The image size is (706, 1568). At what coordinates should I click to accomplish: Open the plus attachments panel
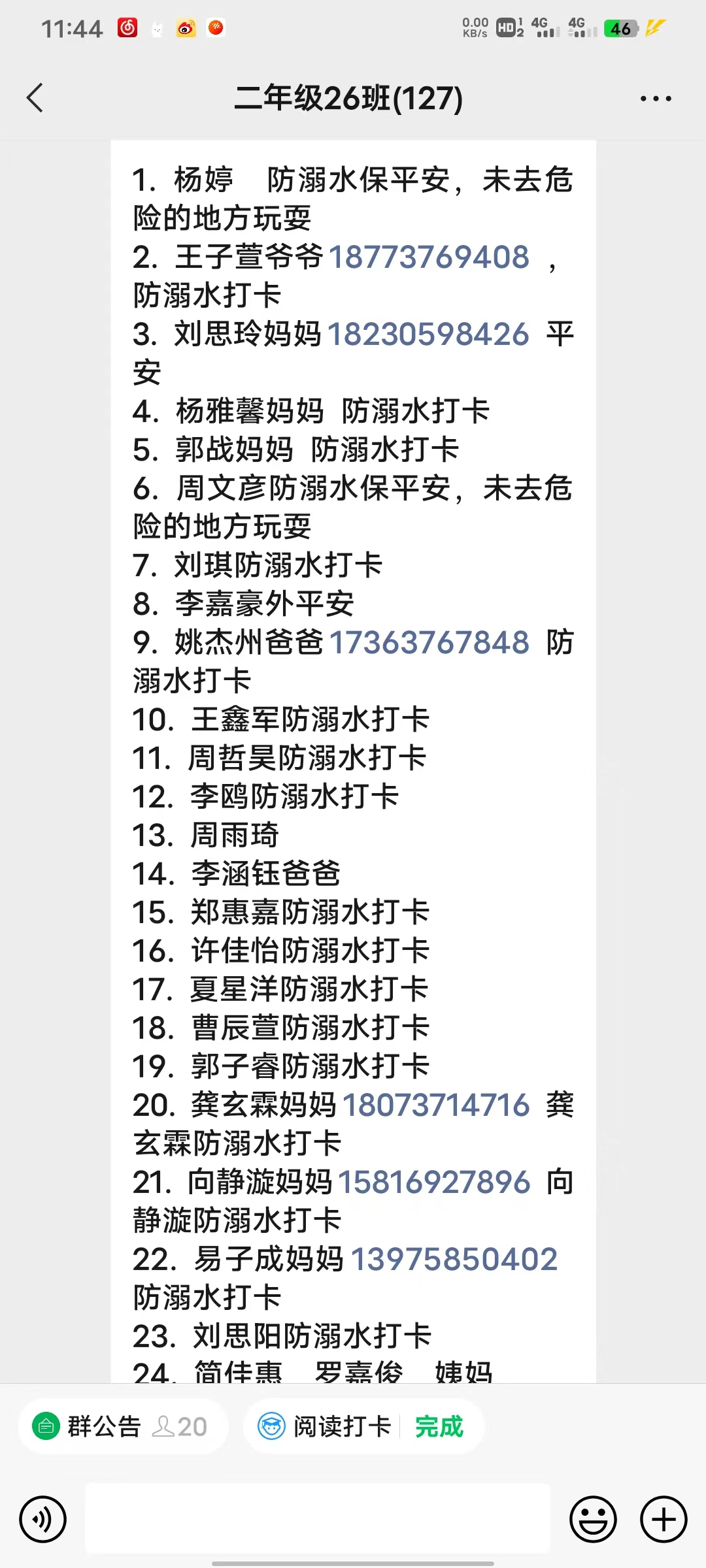tap(664, 1520)
